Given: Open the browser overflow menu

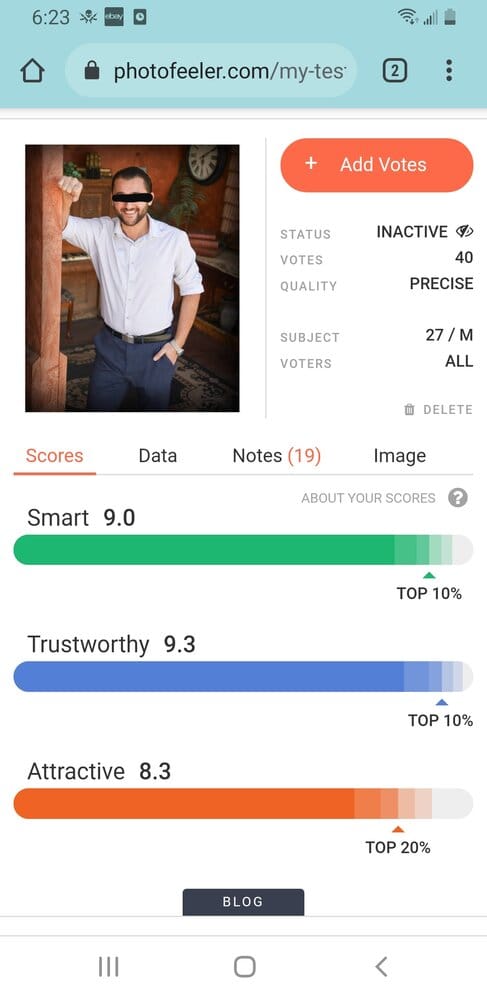Looking at the screenshot, I should coord(449,71).
